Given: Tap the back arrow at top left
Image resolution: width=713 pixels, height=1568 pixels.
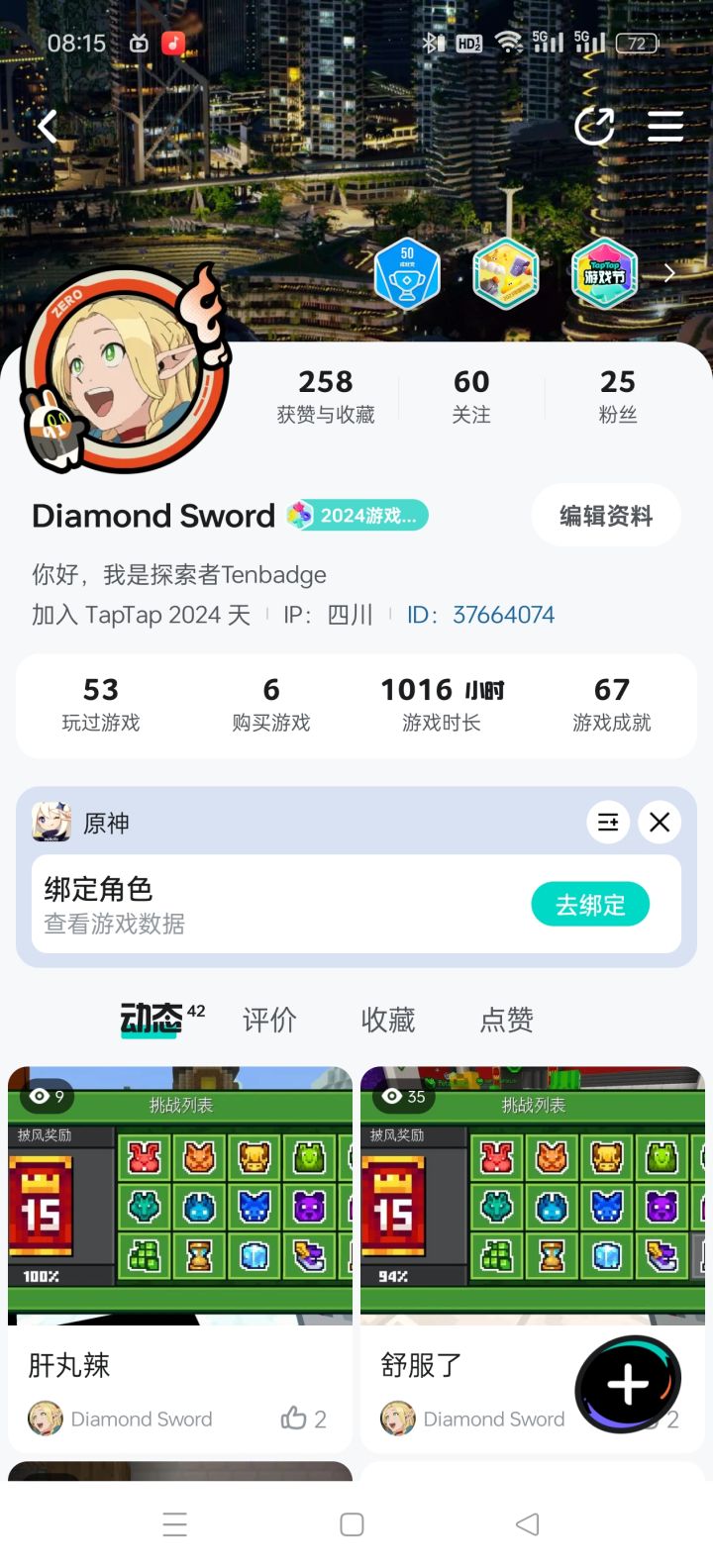Looking at the screenshot, I should click(47, 127).
